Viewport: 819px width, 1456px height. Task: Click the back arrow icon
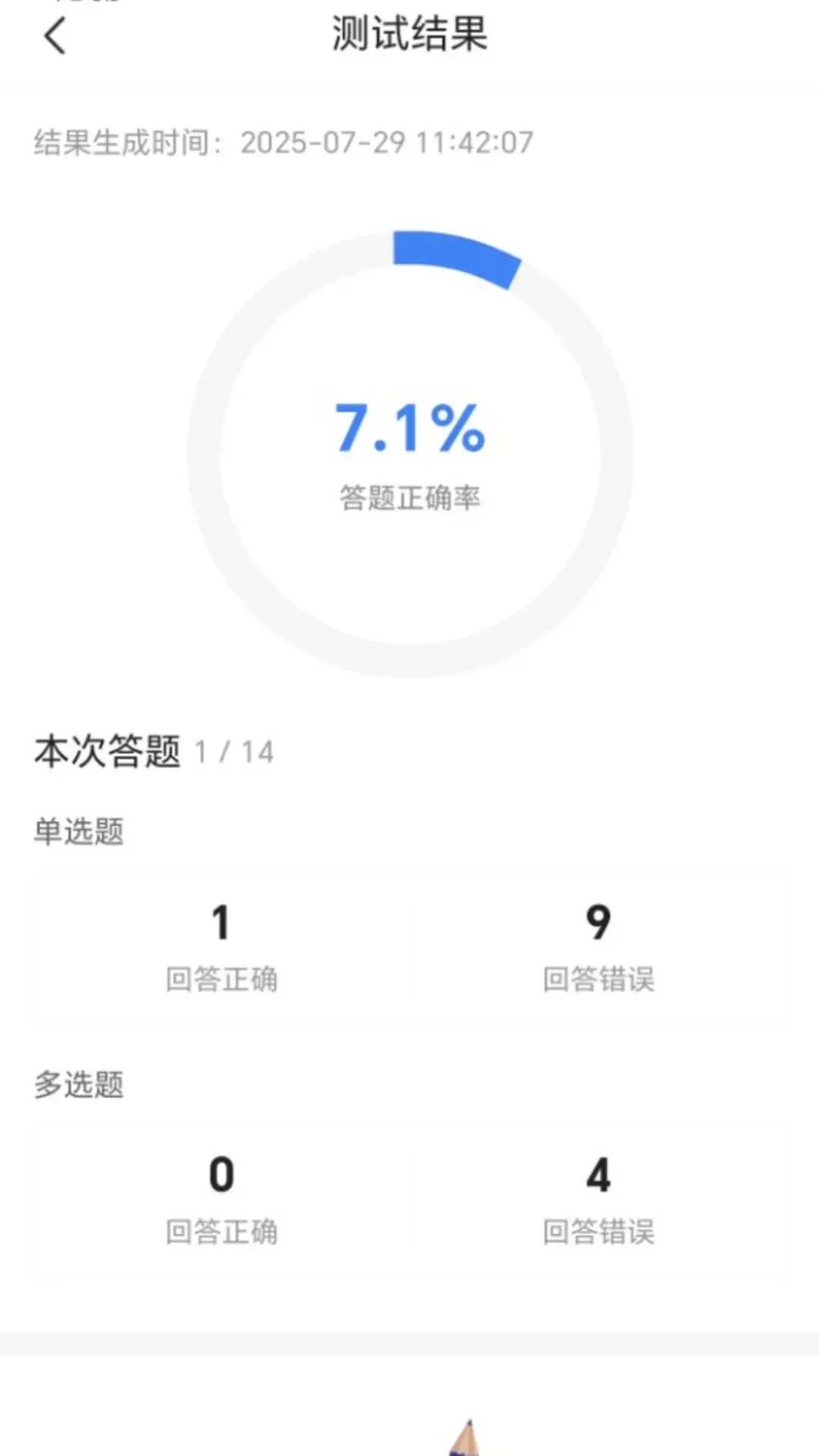55,36
